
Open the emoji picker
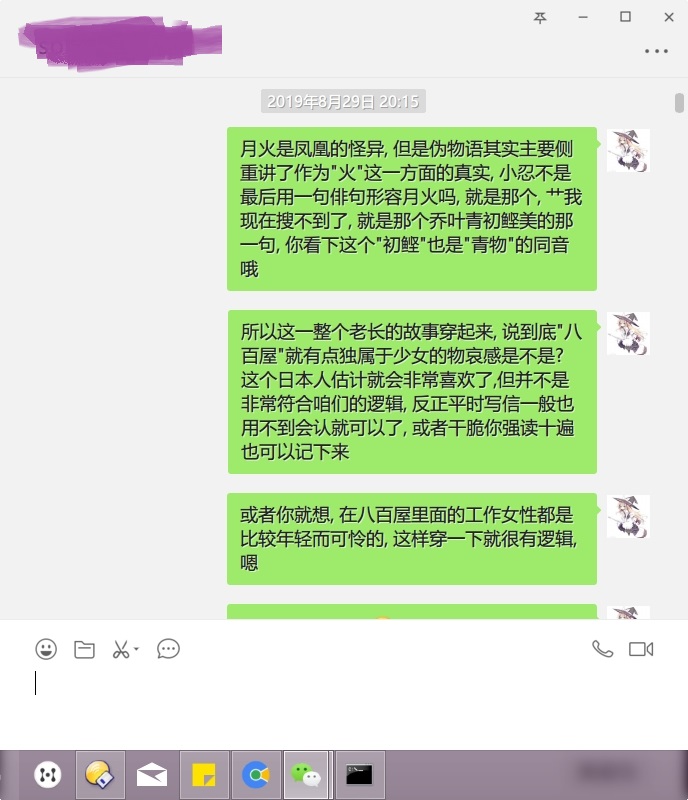(x=46, y=649)
